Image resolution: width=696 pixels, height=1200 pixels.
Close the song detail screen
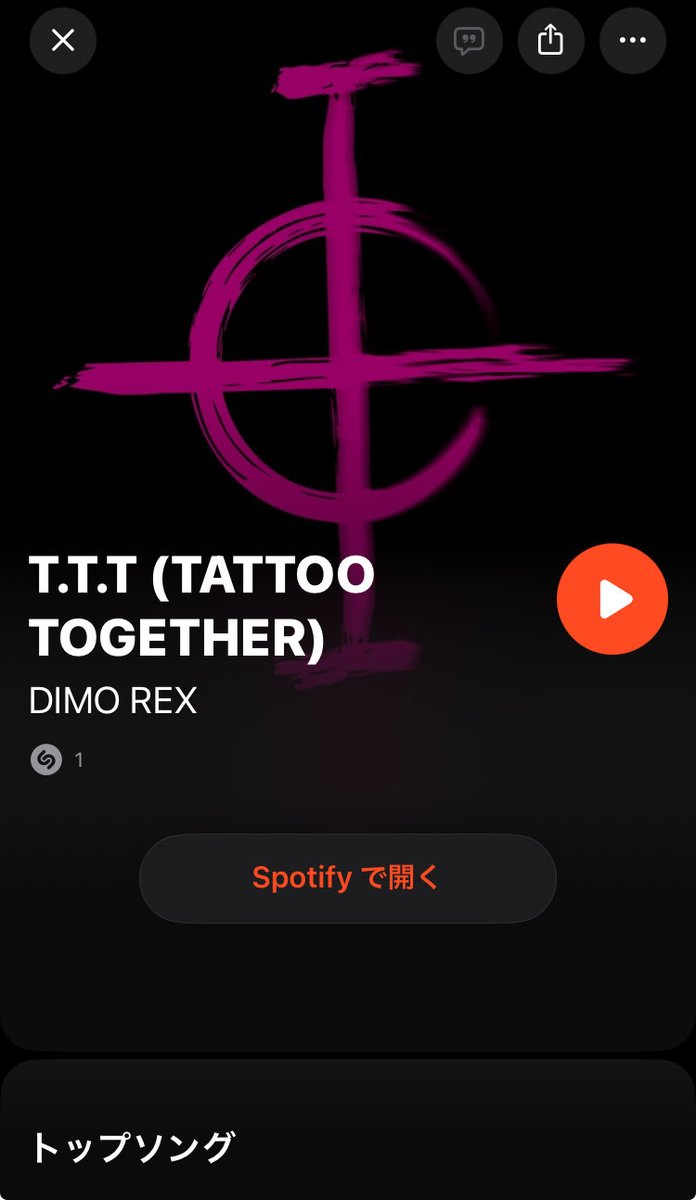click(x=63, y=40)
